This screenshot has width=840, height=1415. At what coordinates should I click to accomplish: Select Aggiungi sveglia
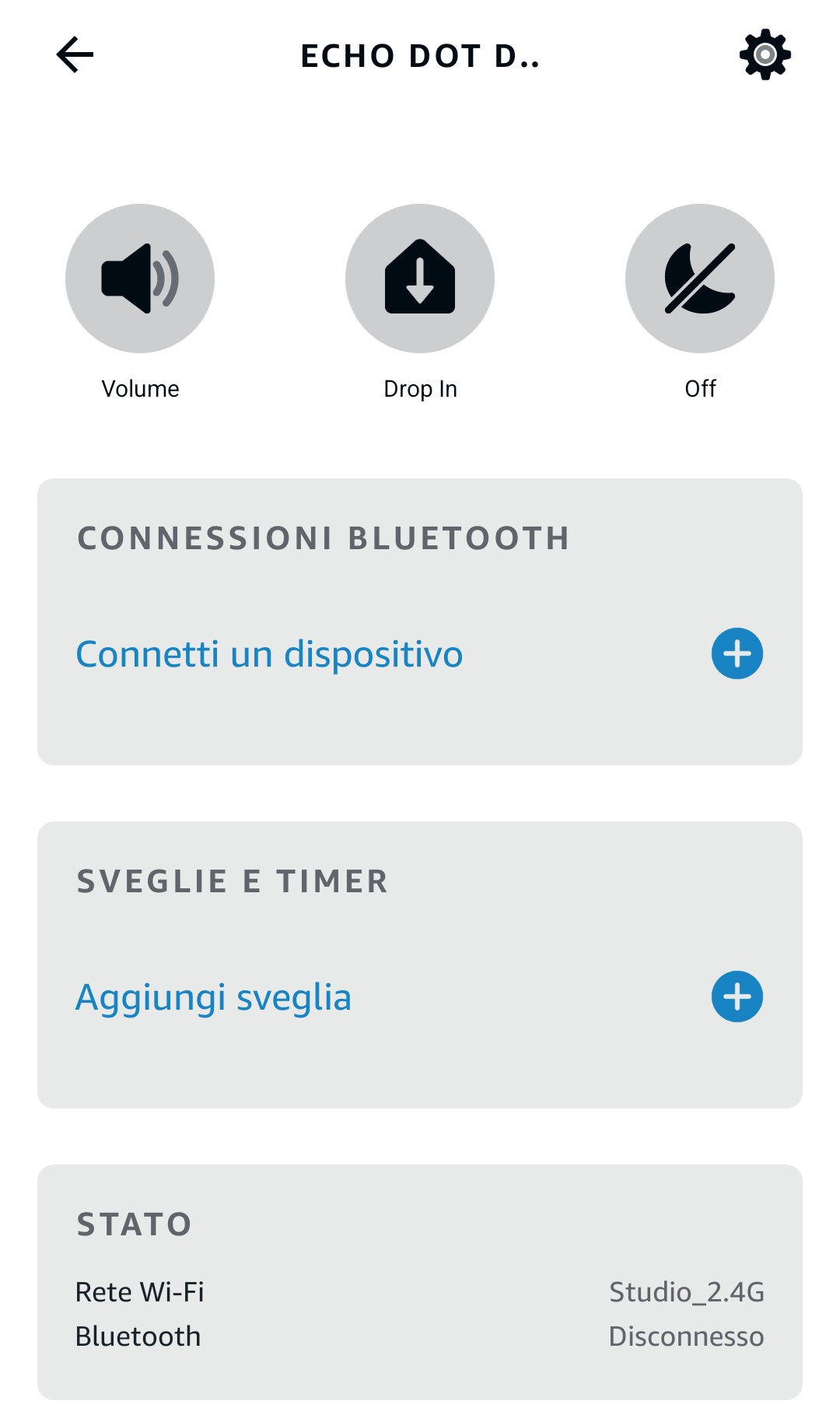coord(213,996)
